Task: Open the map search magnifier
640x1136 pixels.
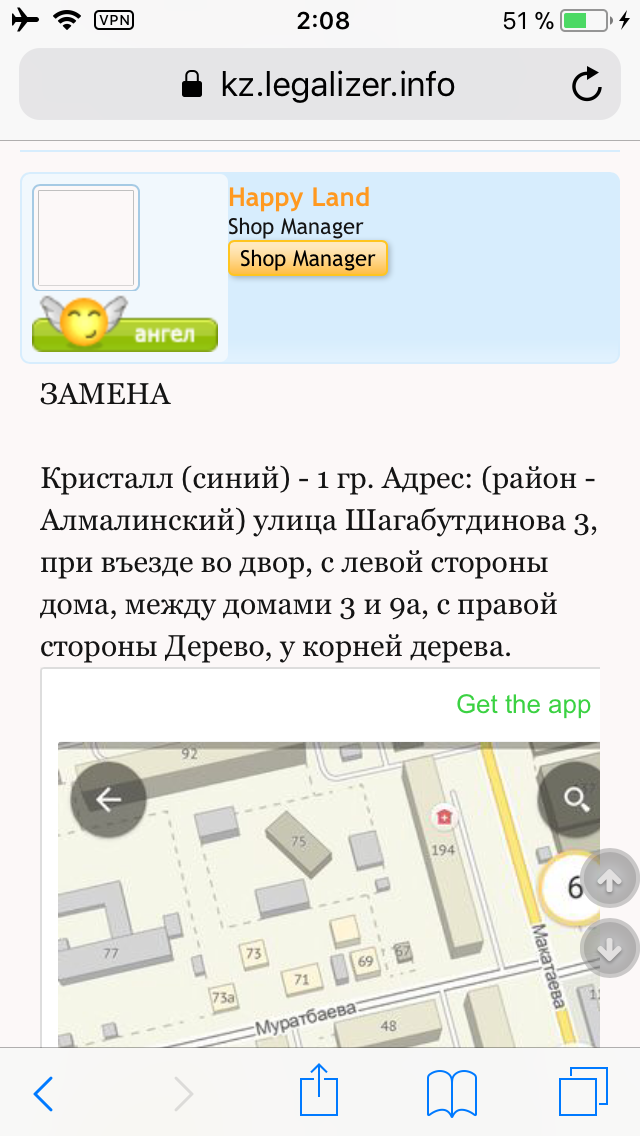Action: pos(574,800)
